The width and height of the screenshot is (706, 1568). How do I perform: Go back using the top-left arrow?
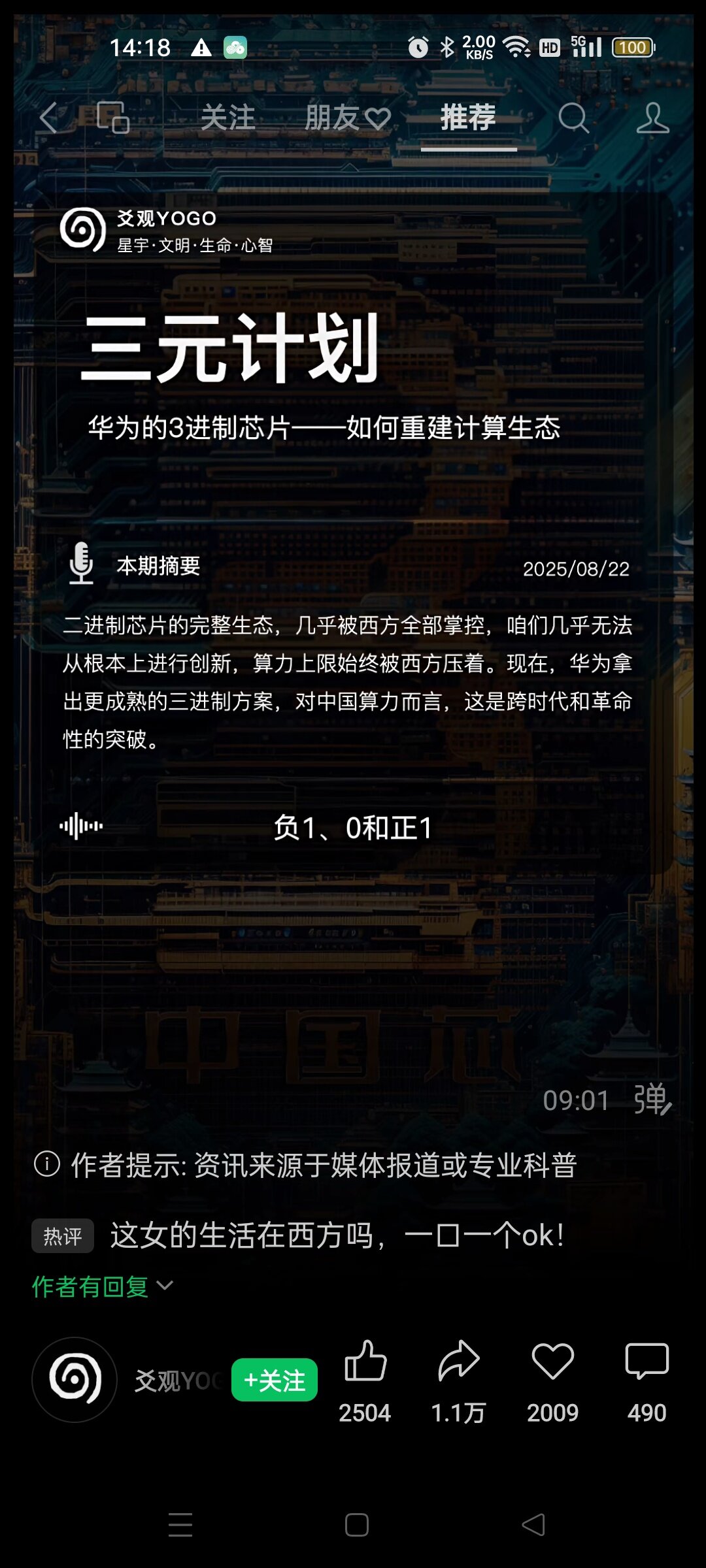[50, 118]
